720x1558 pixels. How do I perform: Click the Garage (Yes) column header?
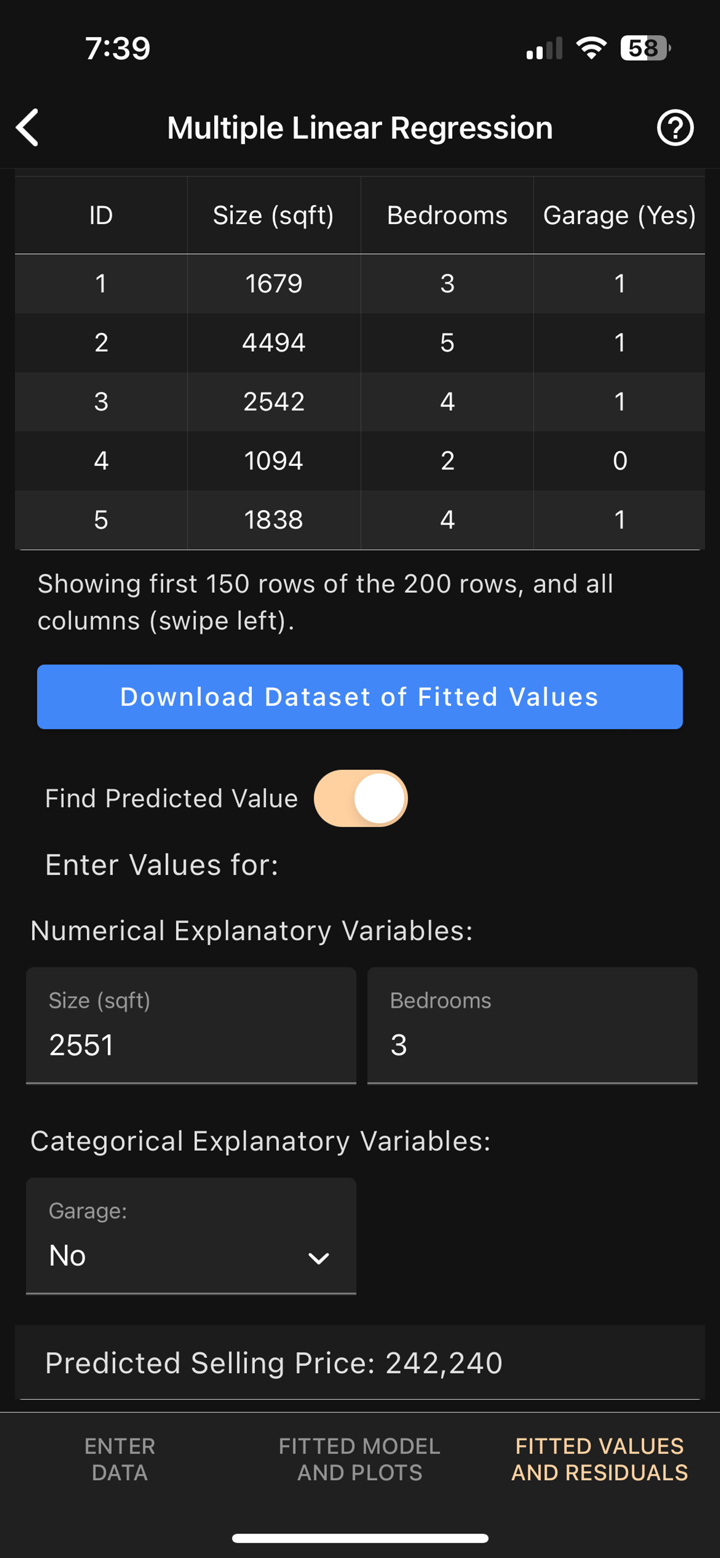tap(619, 214)
